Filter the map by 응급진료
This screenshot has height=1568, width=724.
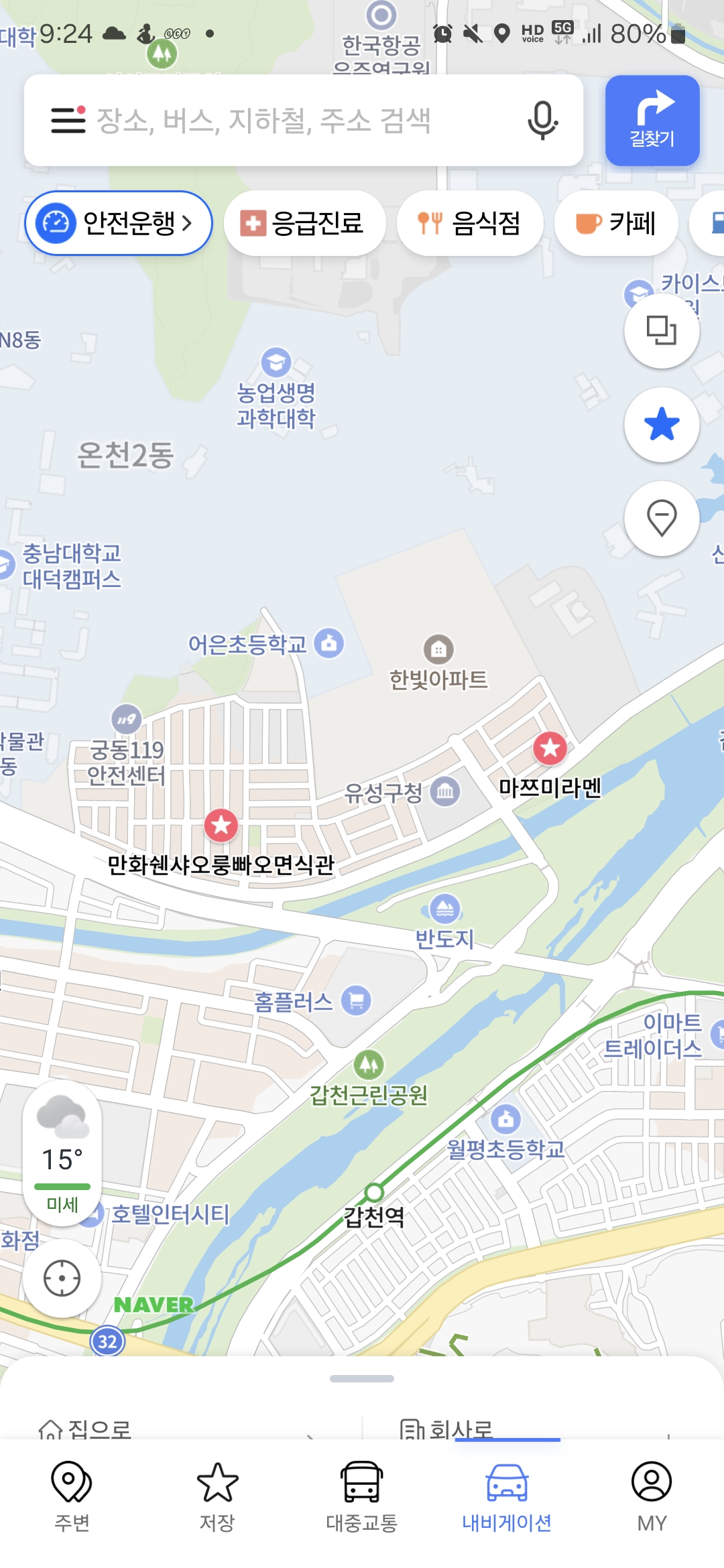(304, 223)
